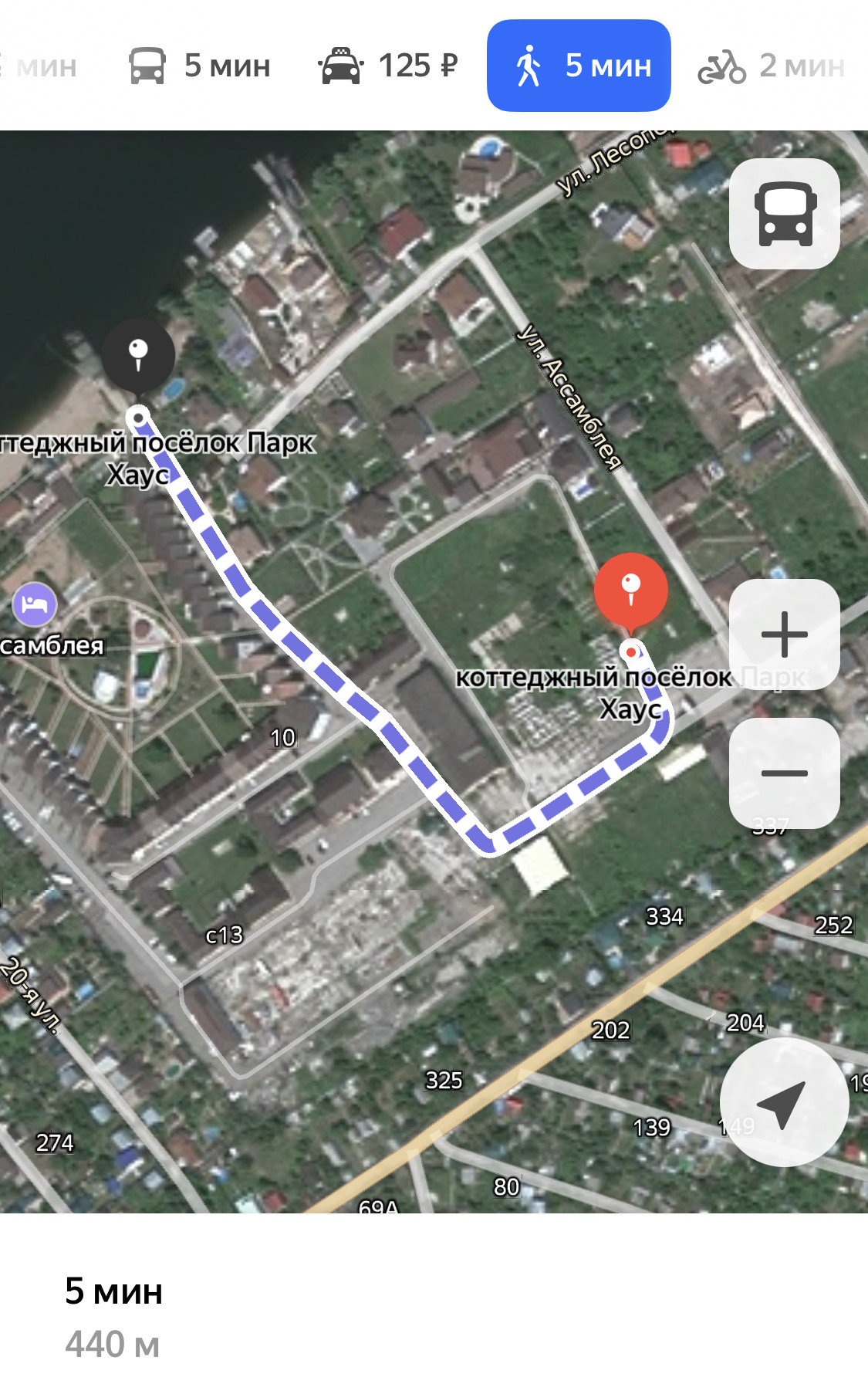Open the purple hotel marker on the map

point(35,604)
